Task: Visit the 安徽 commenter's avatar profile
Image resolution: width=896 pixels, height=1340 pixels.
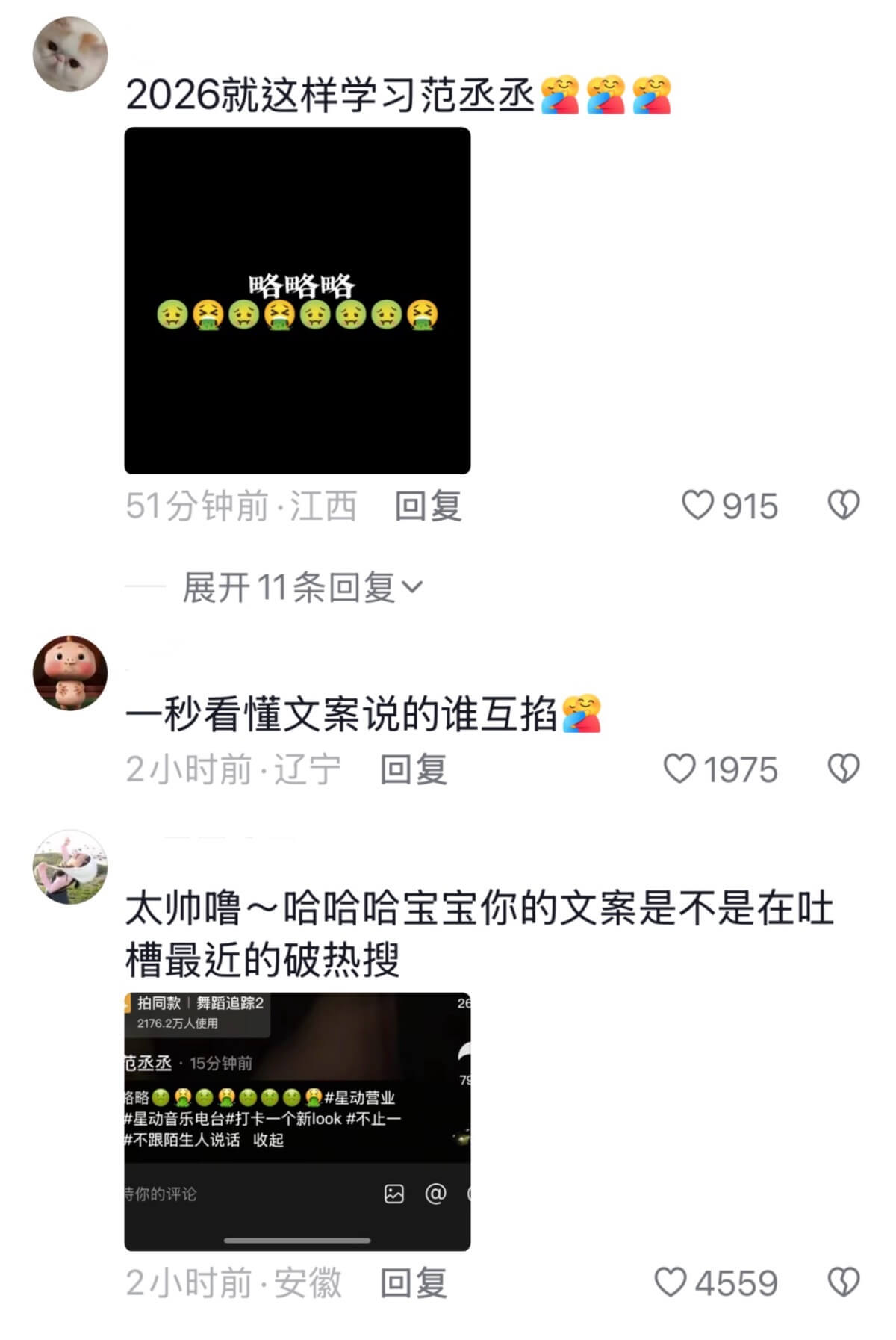Action: 70,866
